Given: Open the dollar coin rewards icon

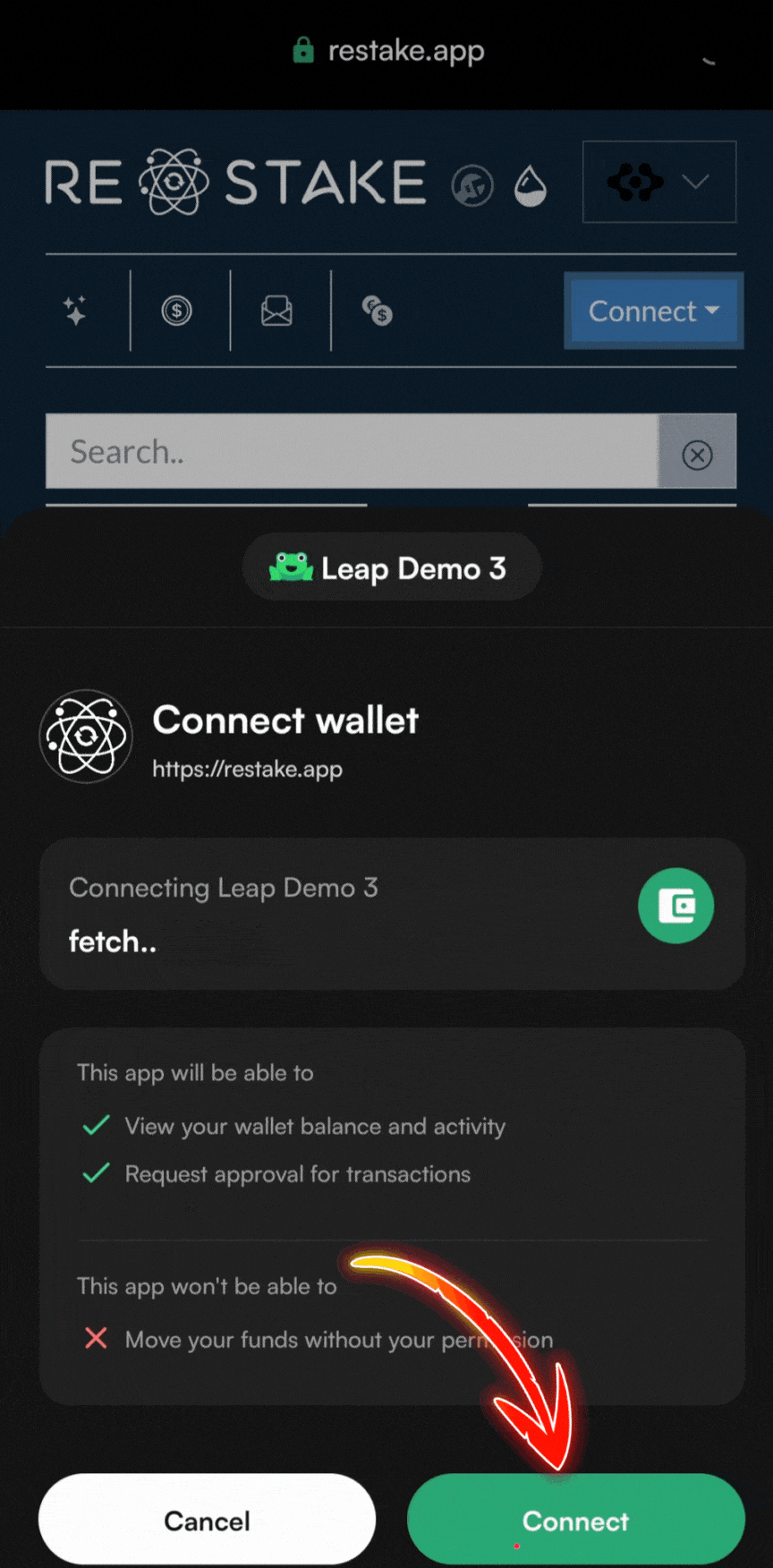Looking at the screenshot, I should [x=176, y=311].
